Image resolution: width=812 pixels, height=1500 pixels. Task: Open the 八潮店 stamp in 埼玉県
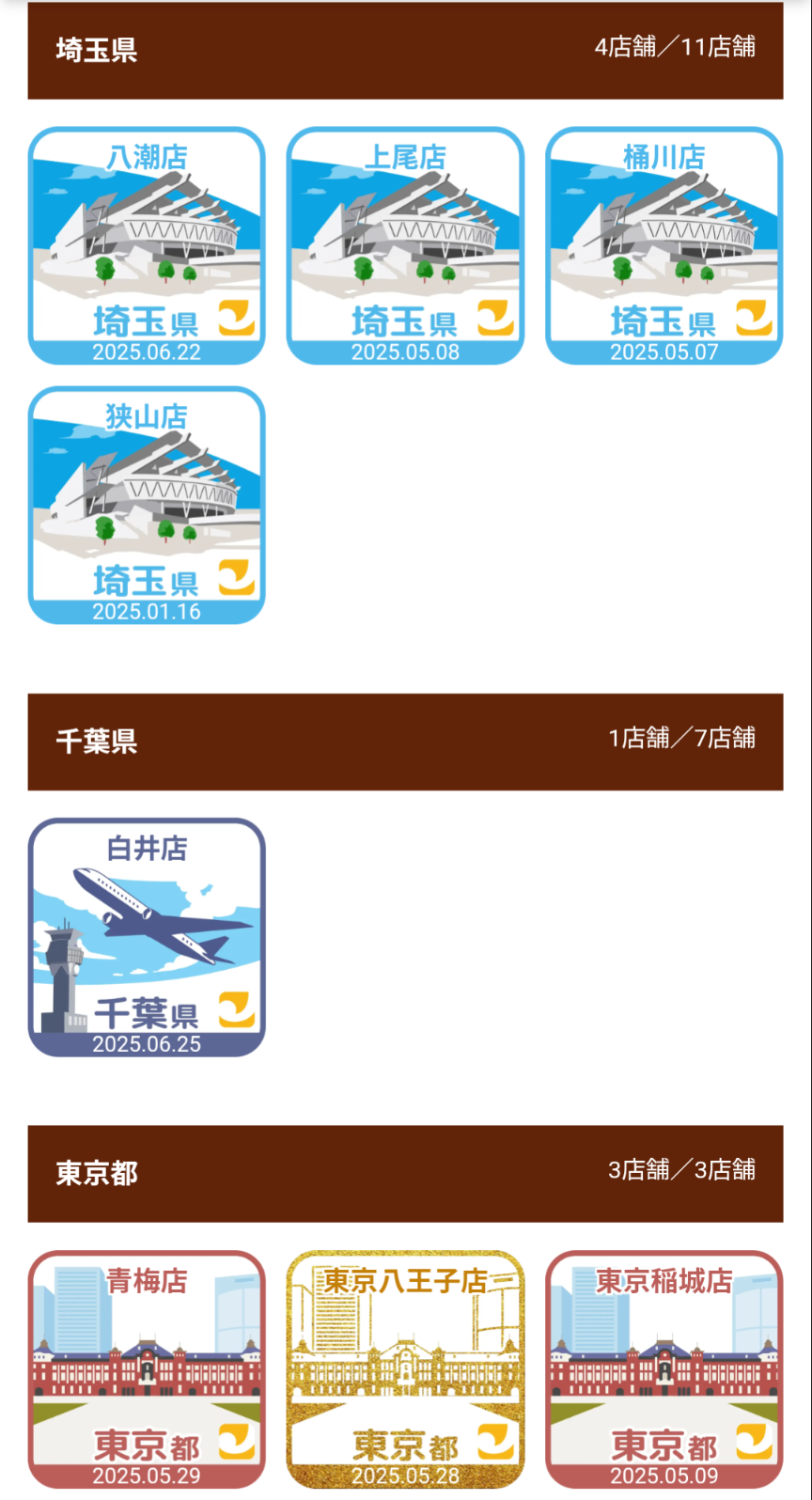click(x=147, y=246)
